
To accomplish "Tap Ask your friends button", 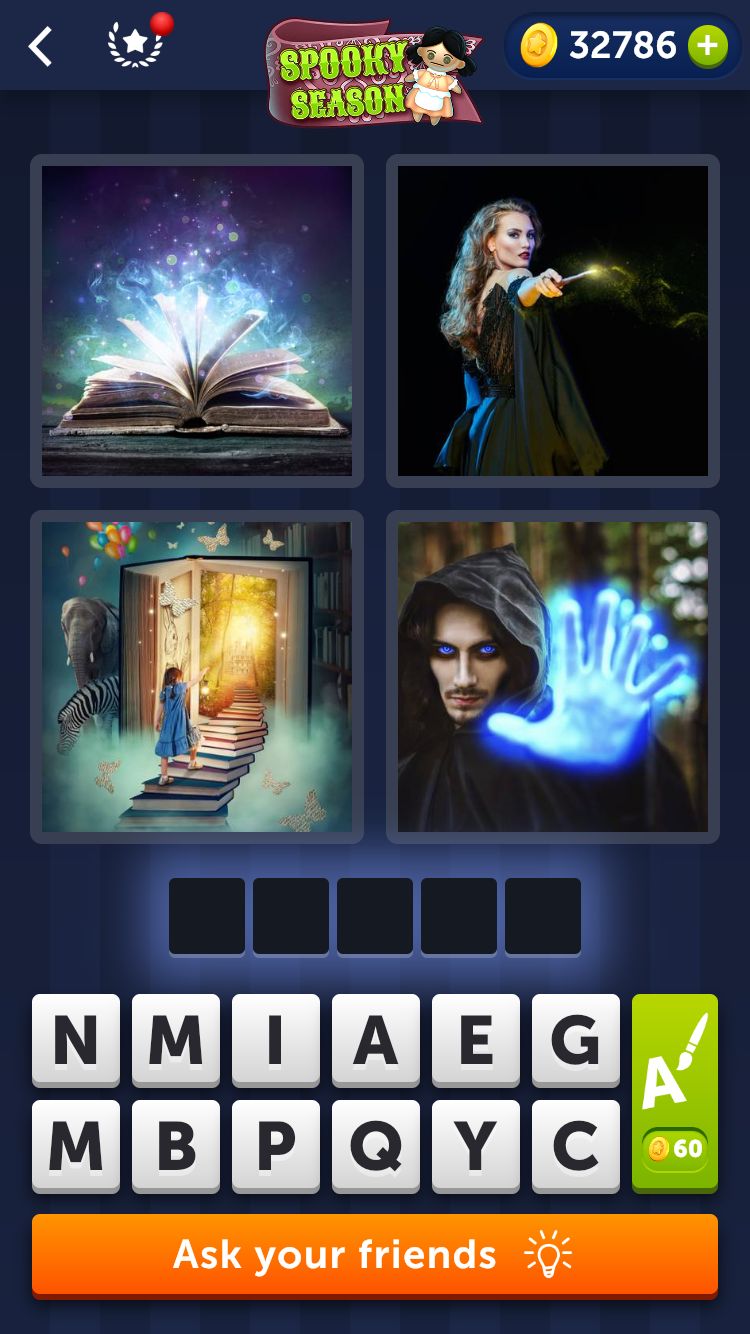I will [375, 1255].
